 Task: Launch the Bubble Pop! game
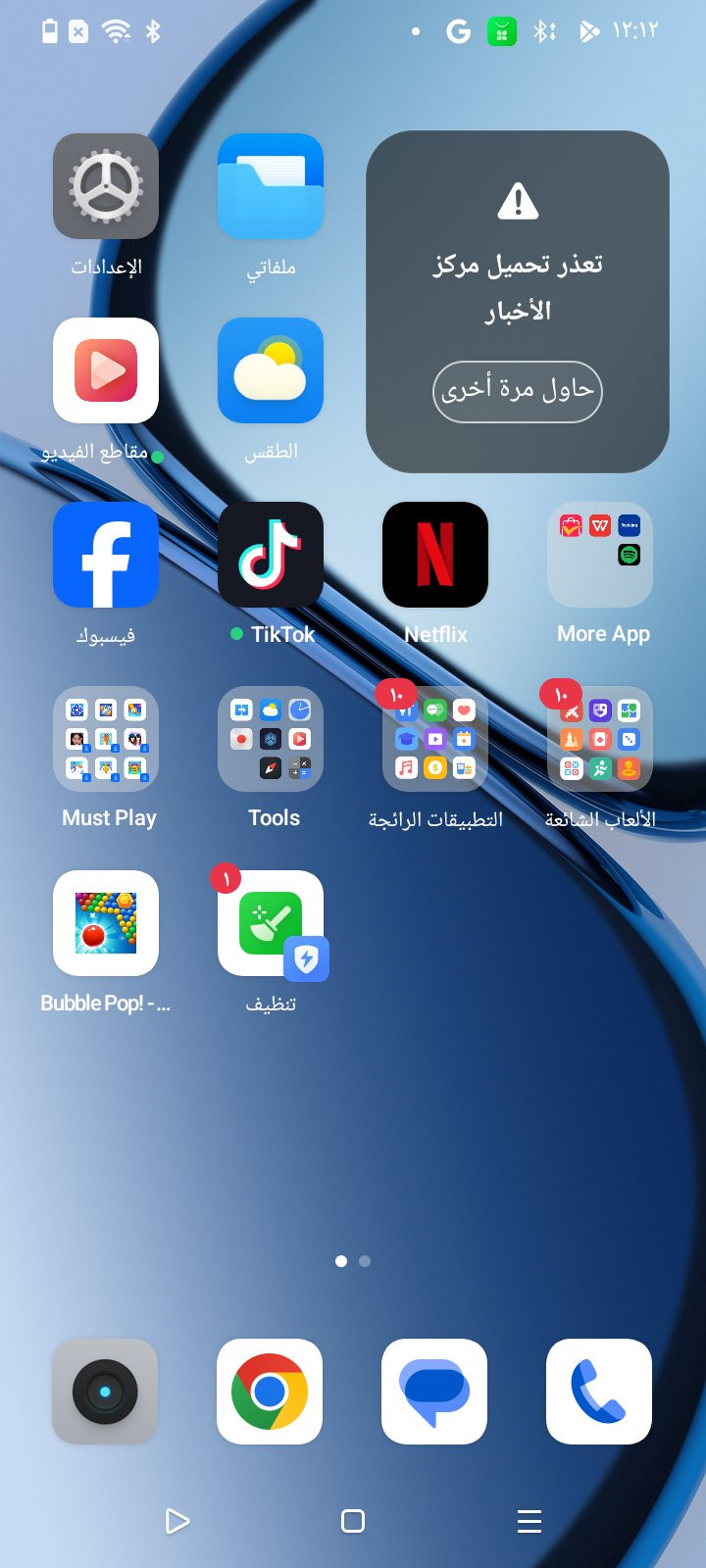coord(106,923)
